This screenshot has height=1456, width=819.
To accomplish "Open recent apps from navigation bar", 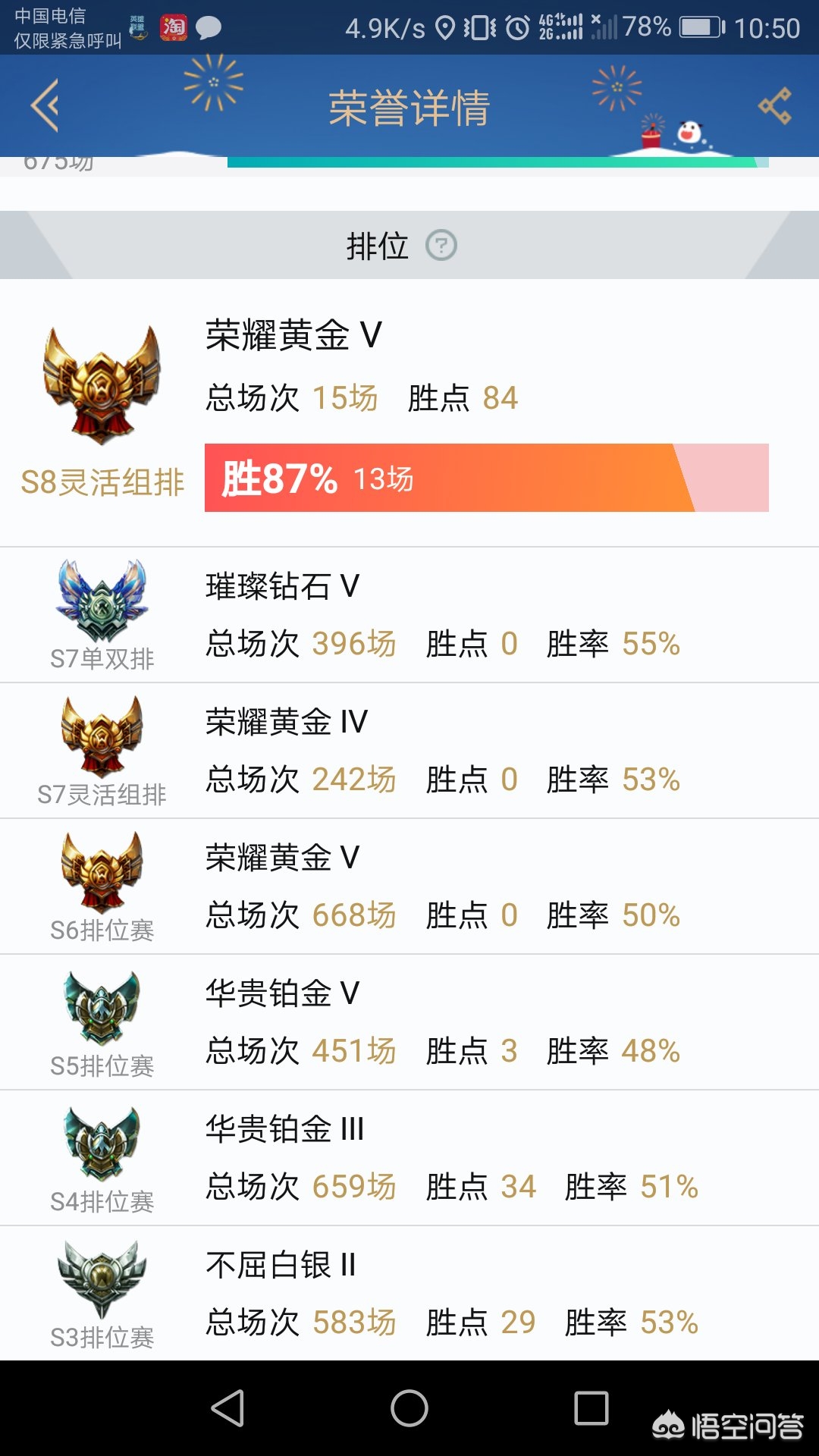I will coord(591,1408).
